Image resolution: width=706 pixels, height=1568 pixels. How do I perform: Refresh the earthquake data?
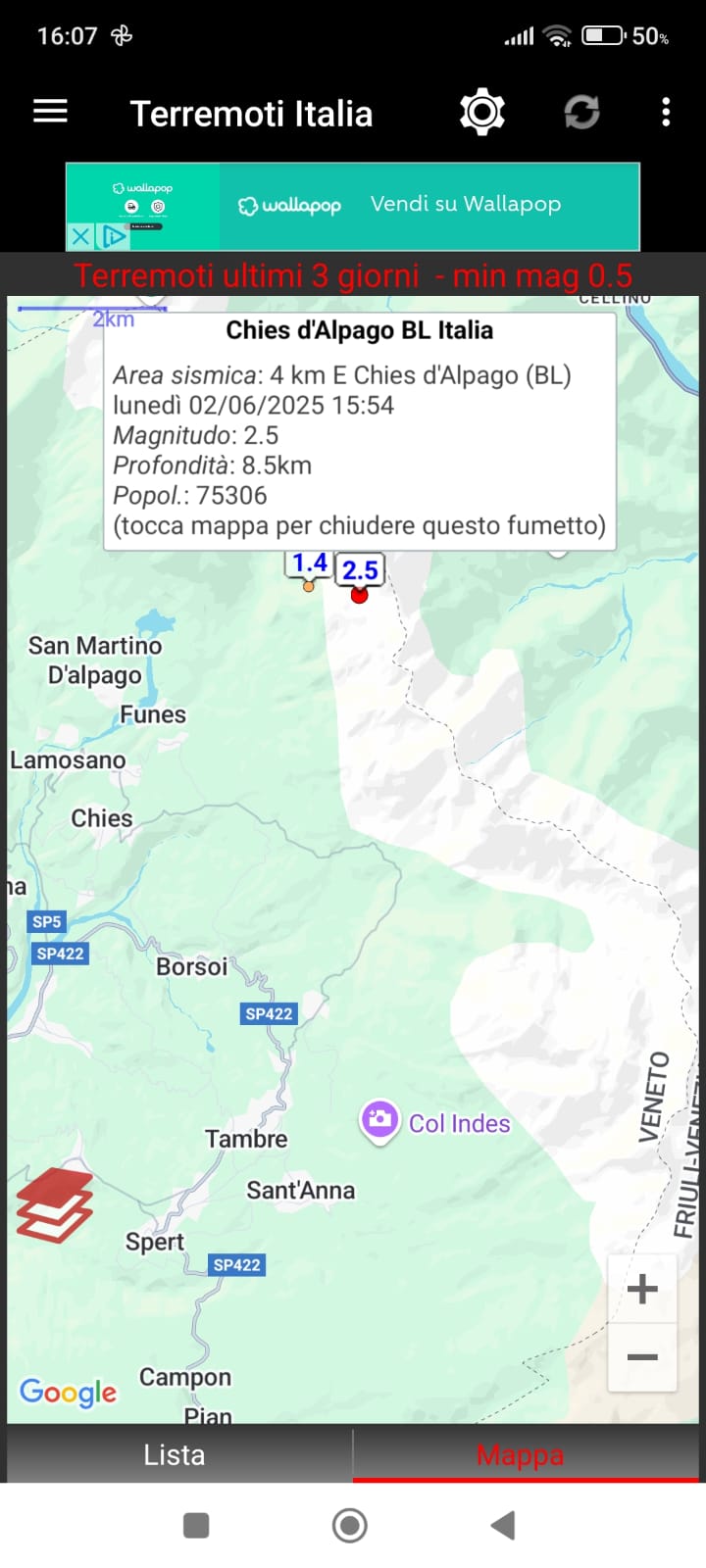[581, 113]
